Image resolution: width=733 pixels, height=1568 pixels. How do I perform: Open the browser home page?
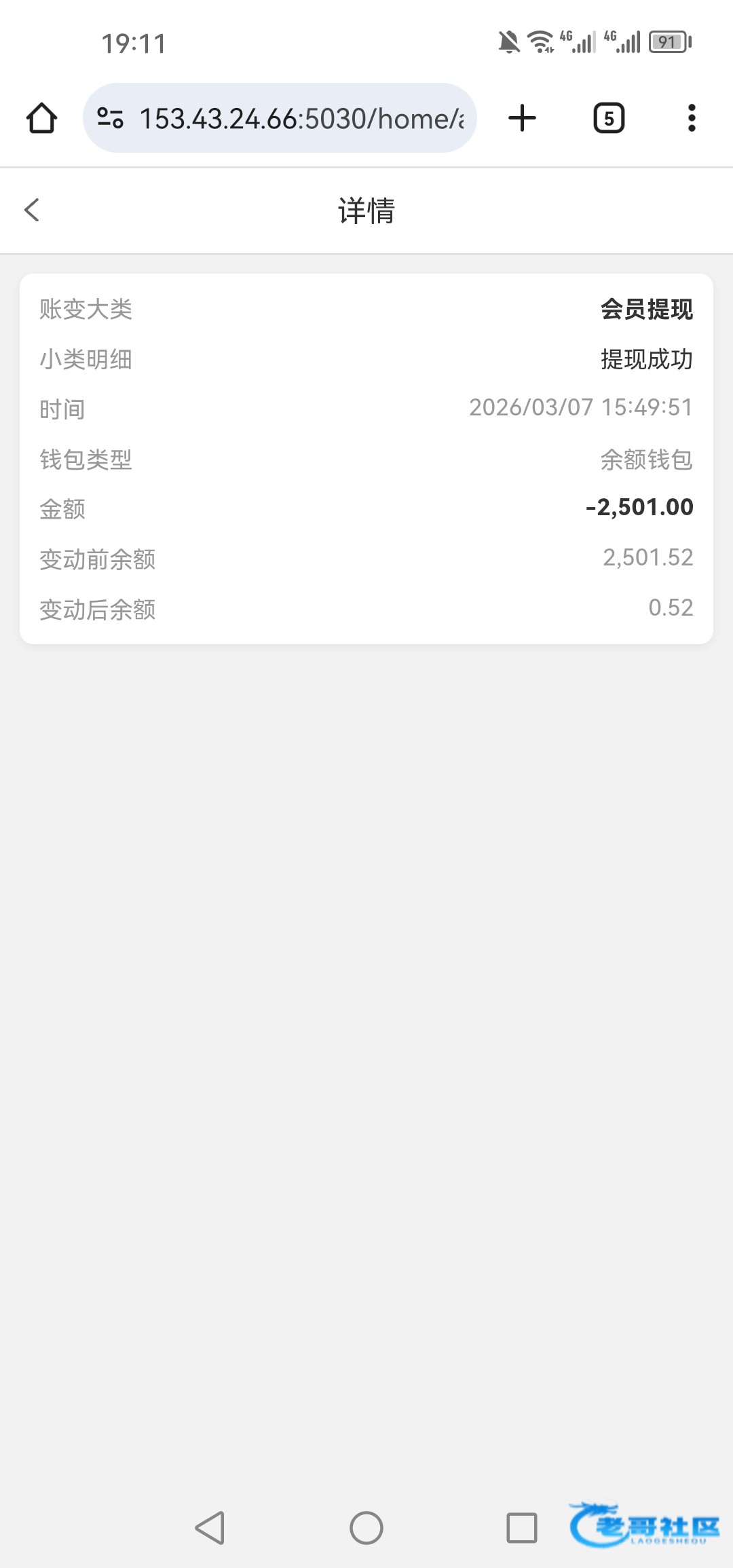click(x=41, y=118)
